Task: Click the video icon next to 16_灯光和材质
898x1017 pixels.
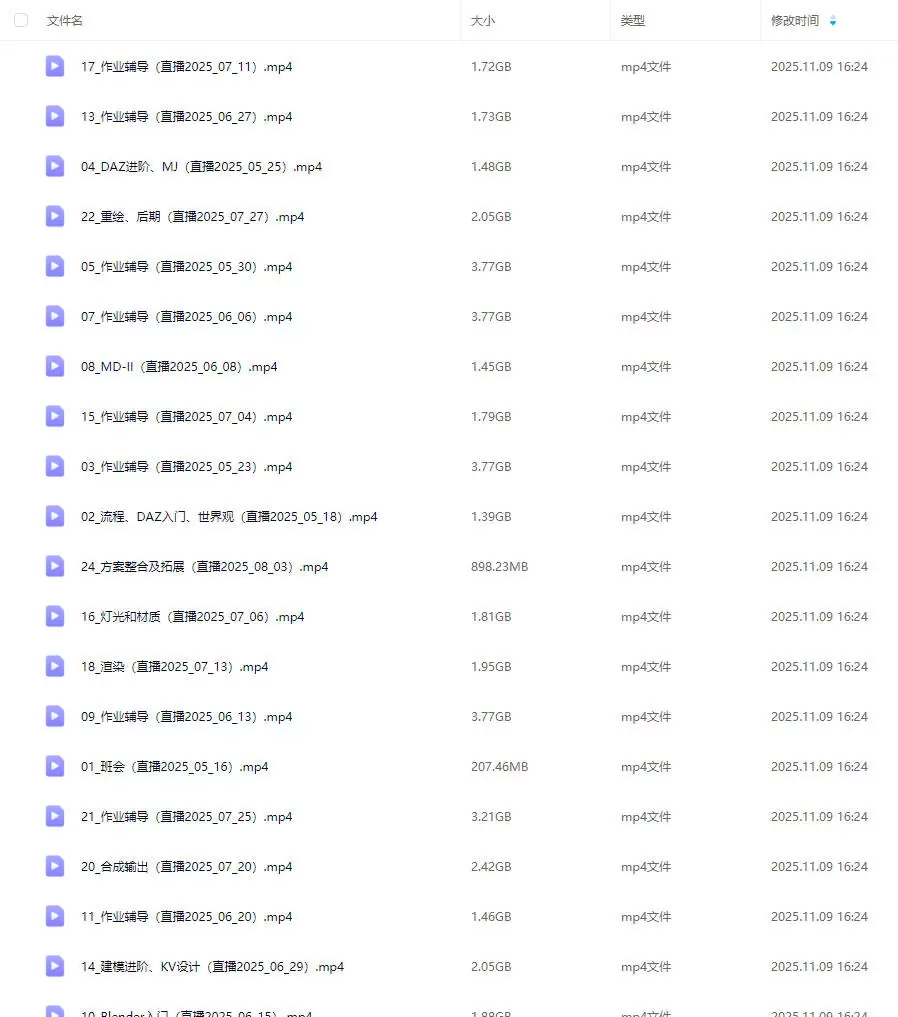Action: tap(54, 616)
